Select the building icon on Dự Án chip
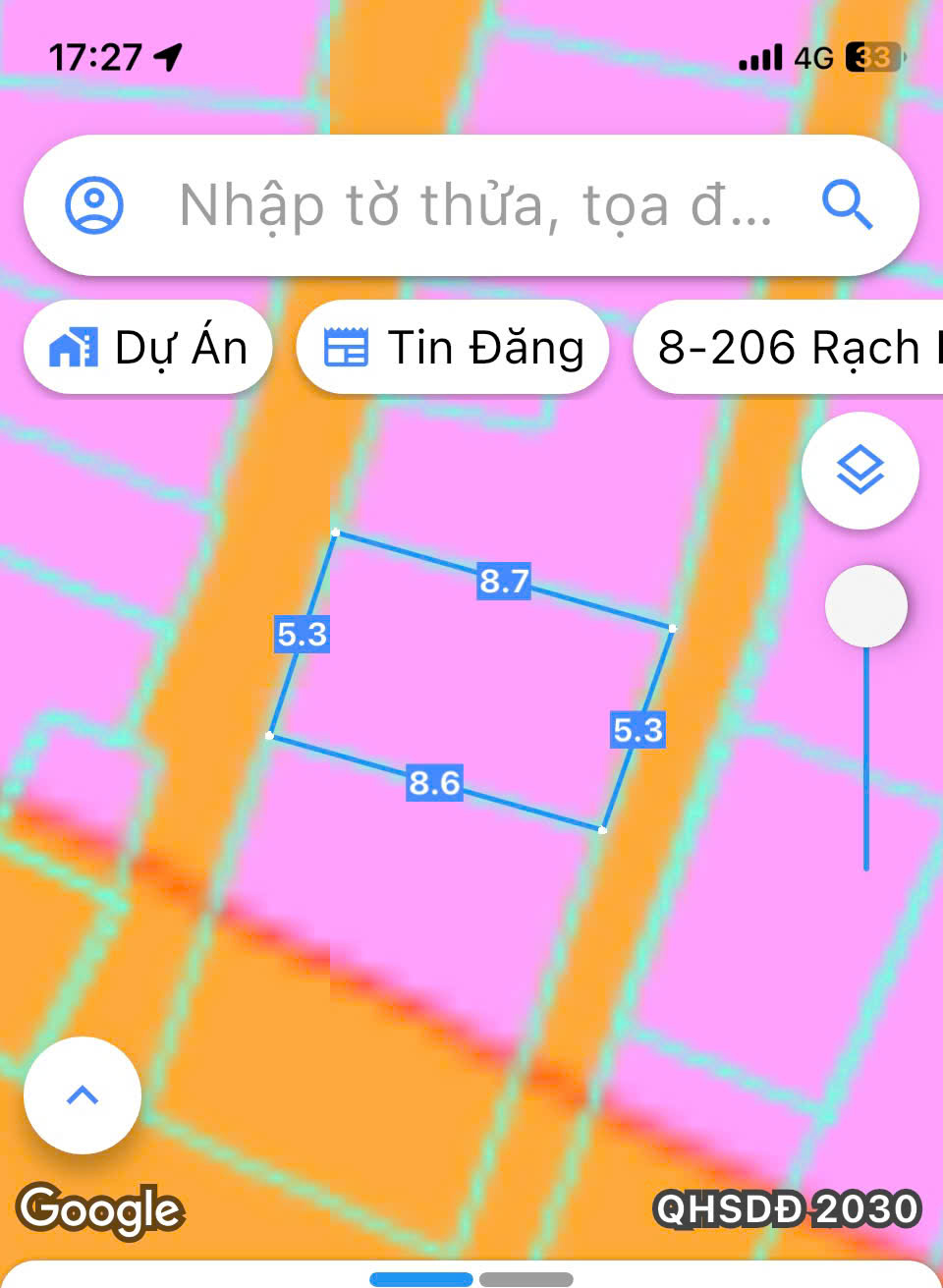Image resolution: width=943 pixels, height=1288 pixels. [73, 346]
